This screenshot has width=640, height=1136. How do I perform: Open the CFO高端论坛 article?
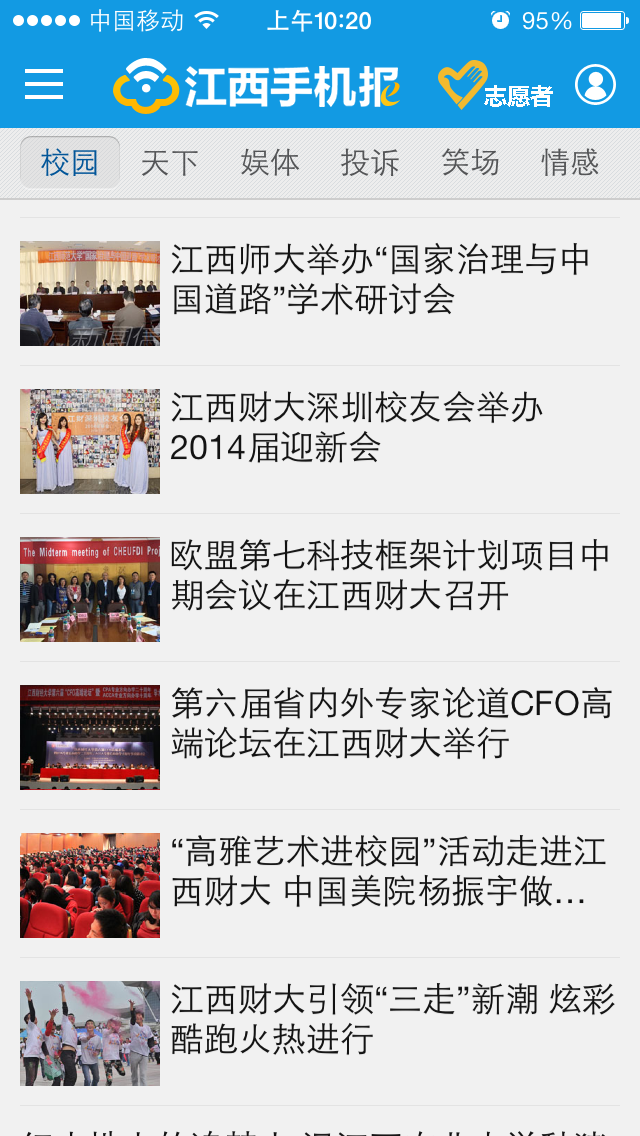tap(320, 736)
